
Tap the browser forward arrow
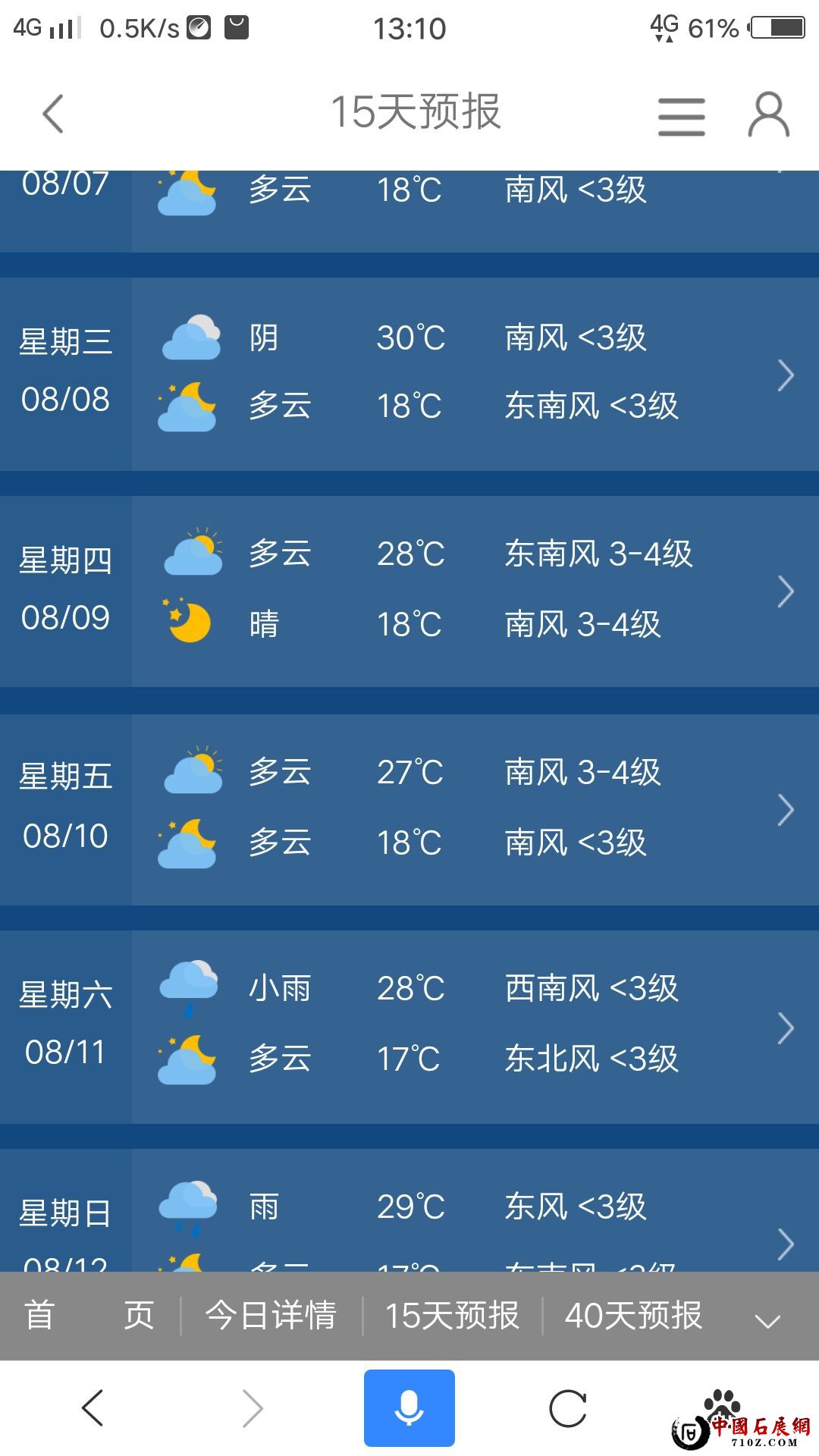253,1409
